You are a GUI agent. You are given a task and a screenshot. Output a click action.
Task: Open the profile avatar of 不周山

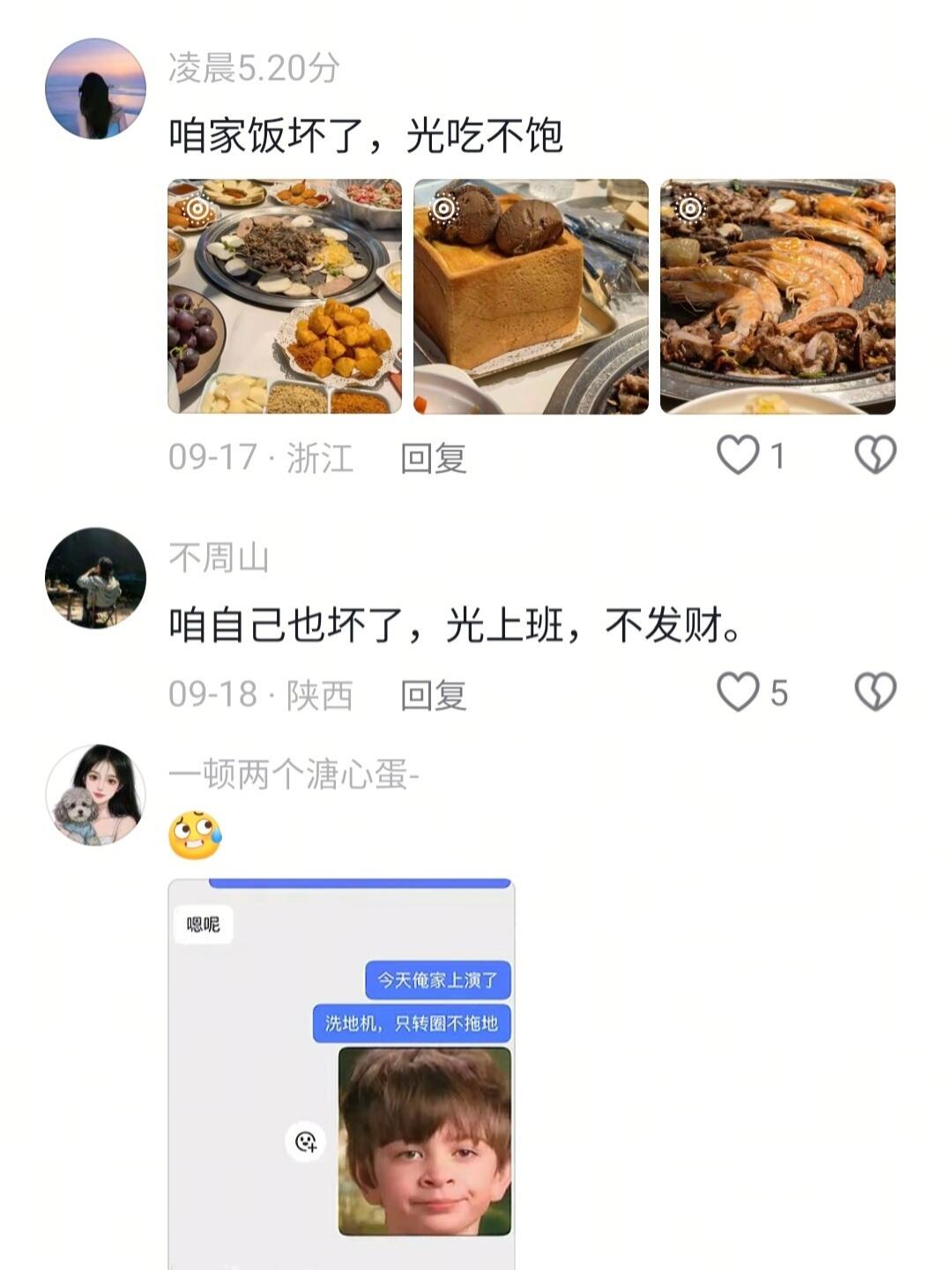[95, 578]
